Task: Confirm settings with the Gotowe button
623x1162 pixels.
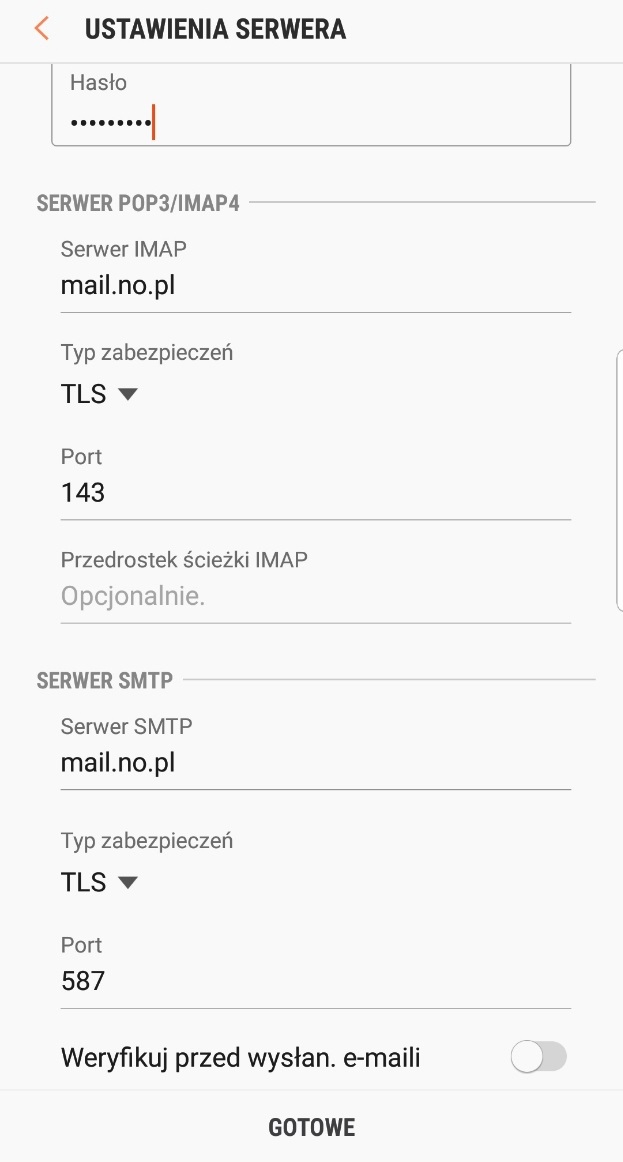Action: click(311, 1128)
